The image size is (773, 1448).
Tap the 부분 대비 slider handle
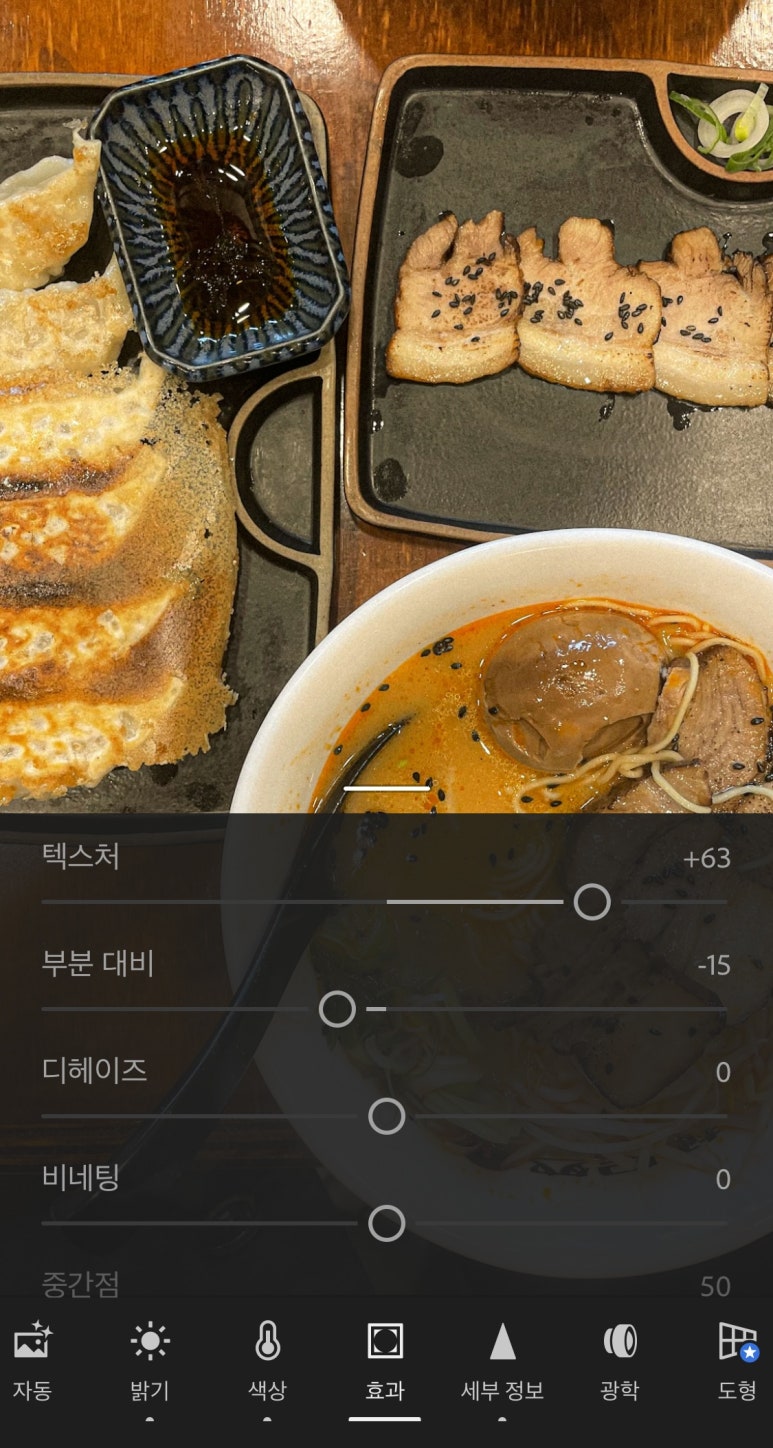[337, 1009]
